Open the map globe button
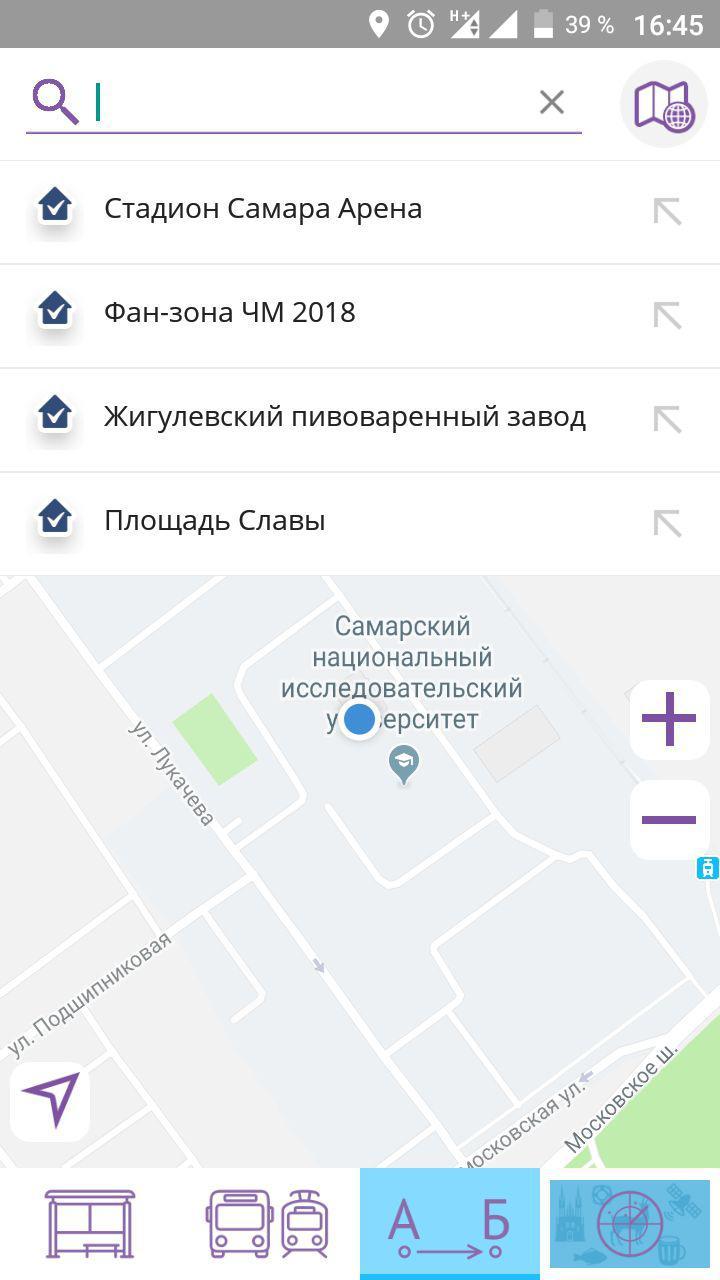This screenshot has width=720, height=1280. 664,104
